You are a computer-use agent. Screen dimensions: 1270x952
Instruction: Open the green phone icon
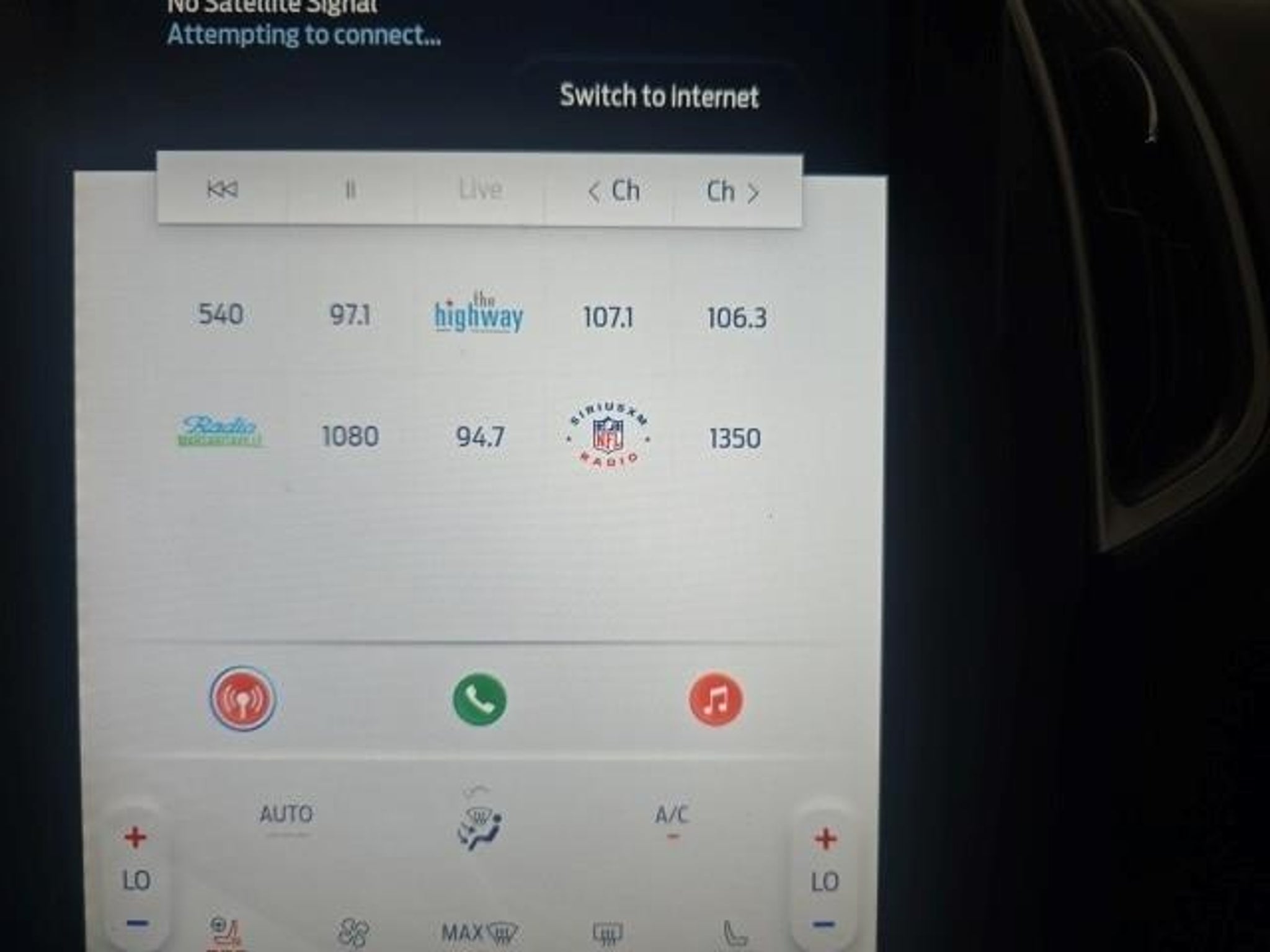click(x=479, y=700)
